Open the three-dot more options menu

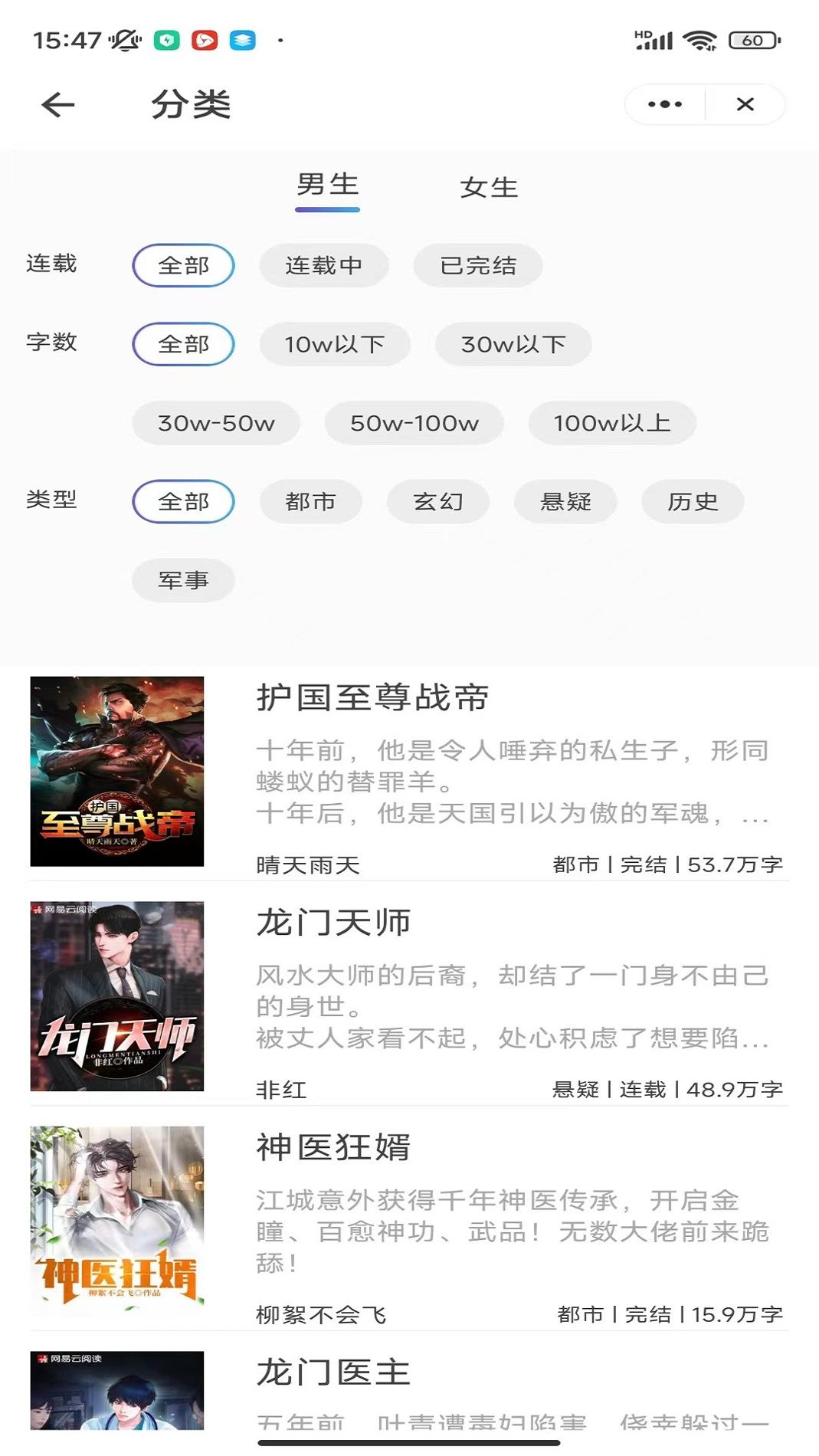pyautogui.click(x=666, y=103)
